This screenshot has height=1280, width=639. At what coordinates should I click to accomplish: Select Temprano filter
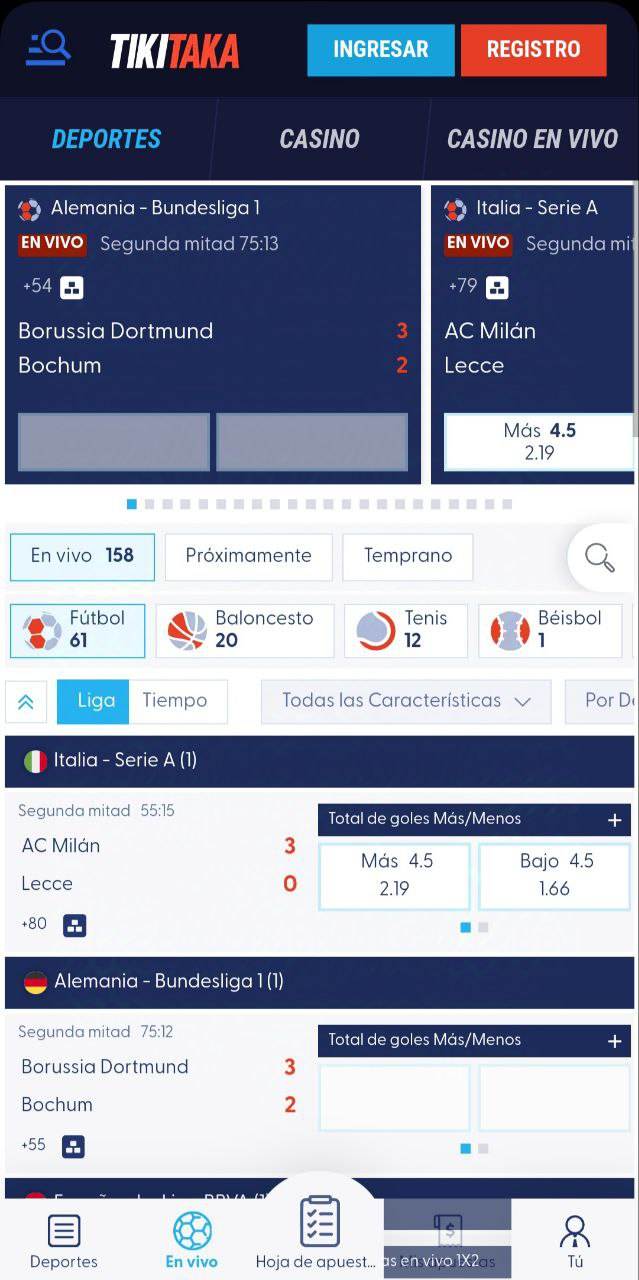(x=407, y=556)
